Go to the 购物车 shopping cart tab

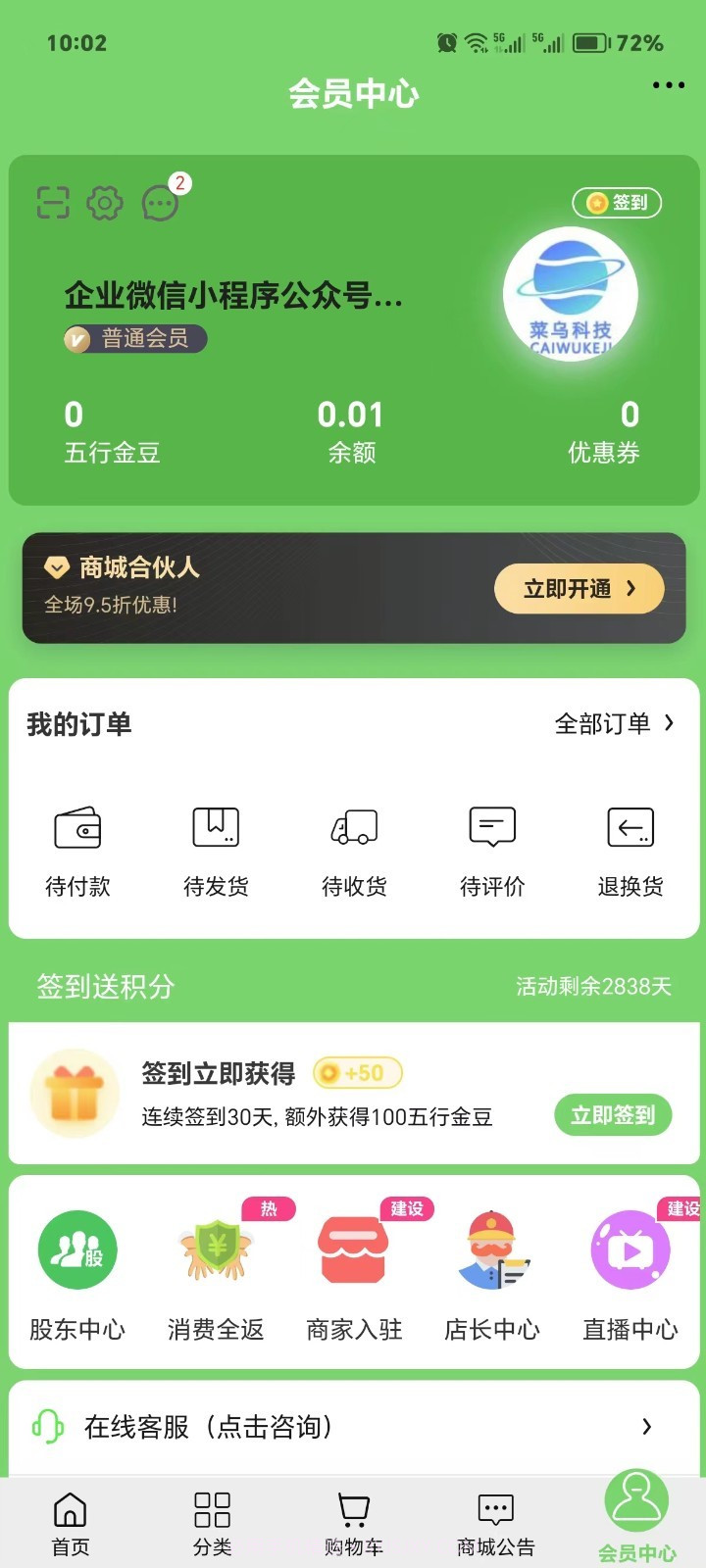pyautogui.click(x=353, y=1522)
